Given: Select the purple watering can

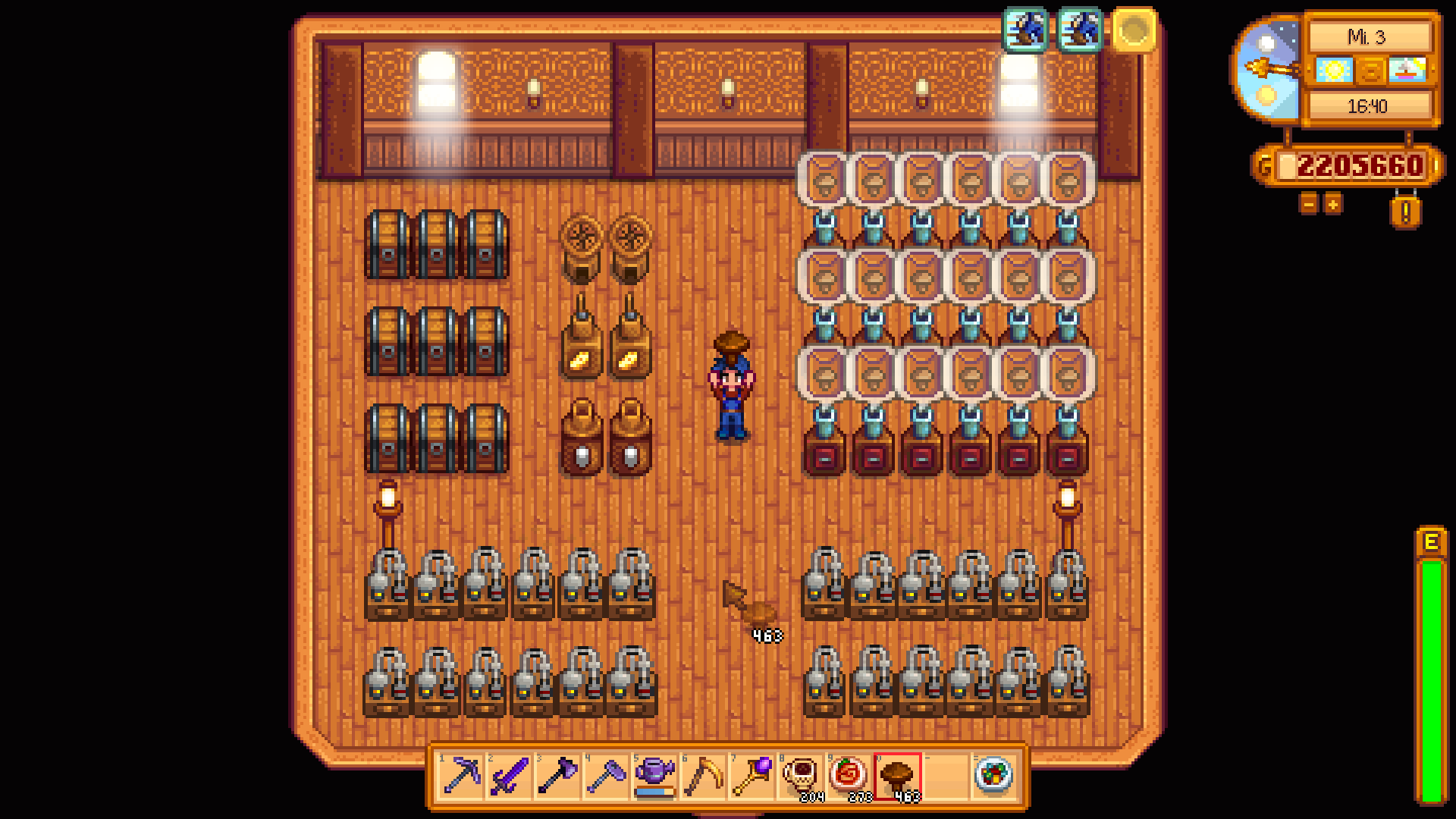Looking at the screenshot, I should (654, 777).
